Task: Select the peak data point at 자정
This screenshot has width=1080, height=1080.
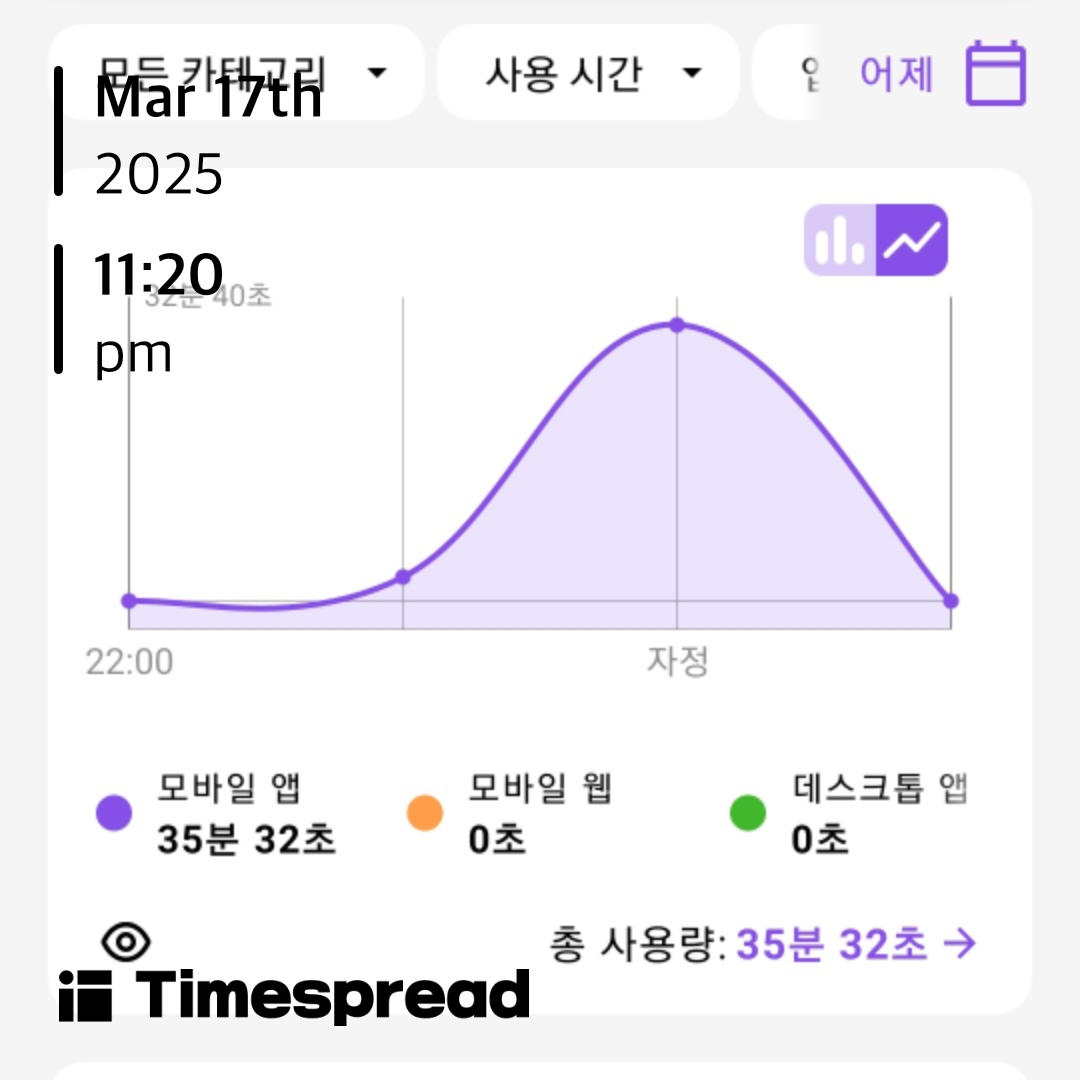Action: pyautogui.click(x=677, y=325)
